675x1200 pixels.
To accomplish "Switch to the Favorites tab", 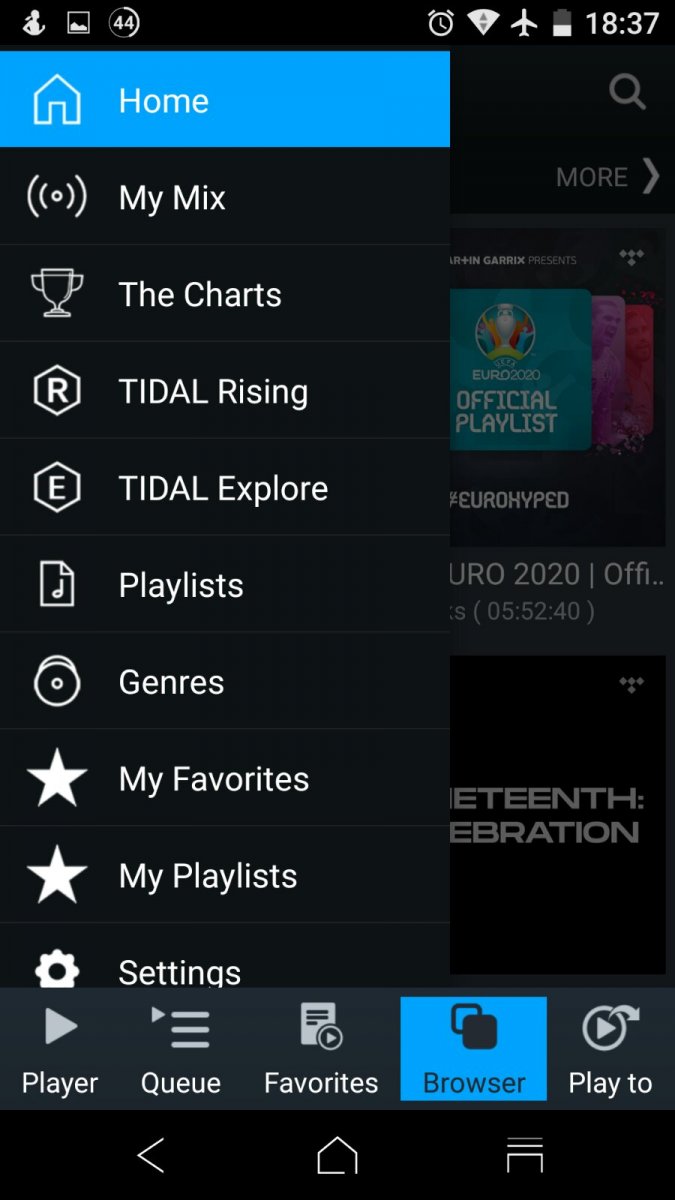I will (321, 1049).
